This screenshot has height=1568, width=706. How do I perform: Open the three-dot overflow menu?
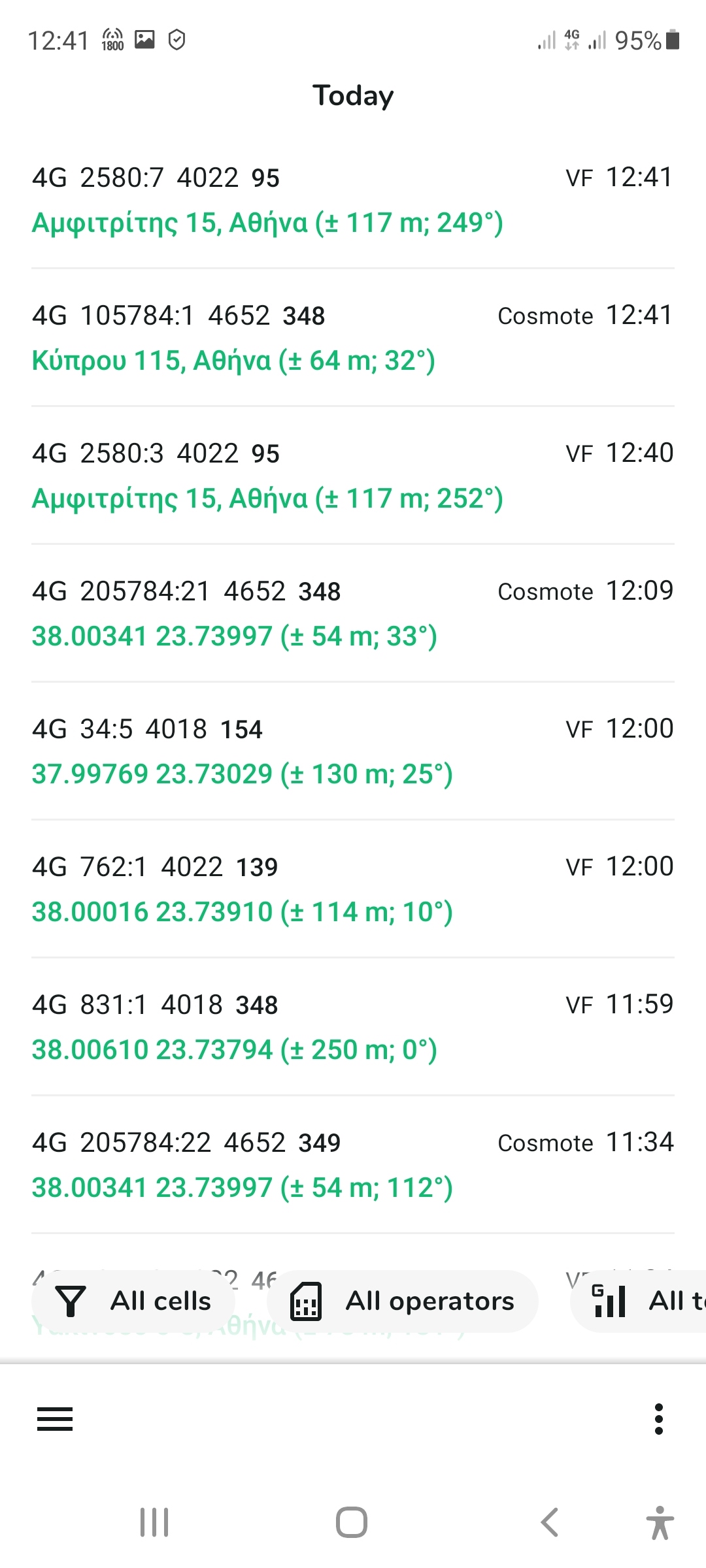coord(659,1419)
